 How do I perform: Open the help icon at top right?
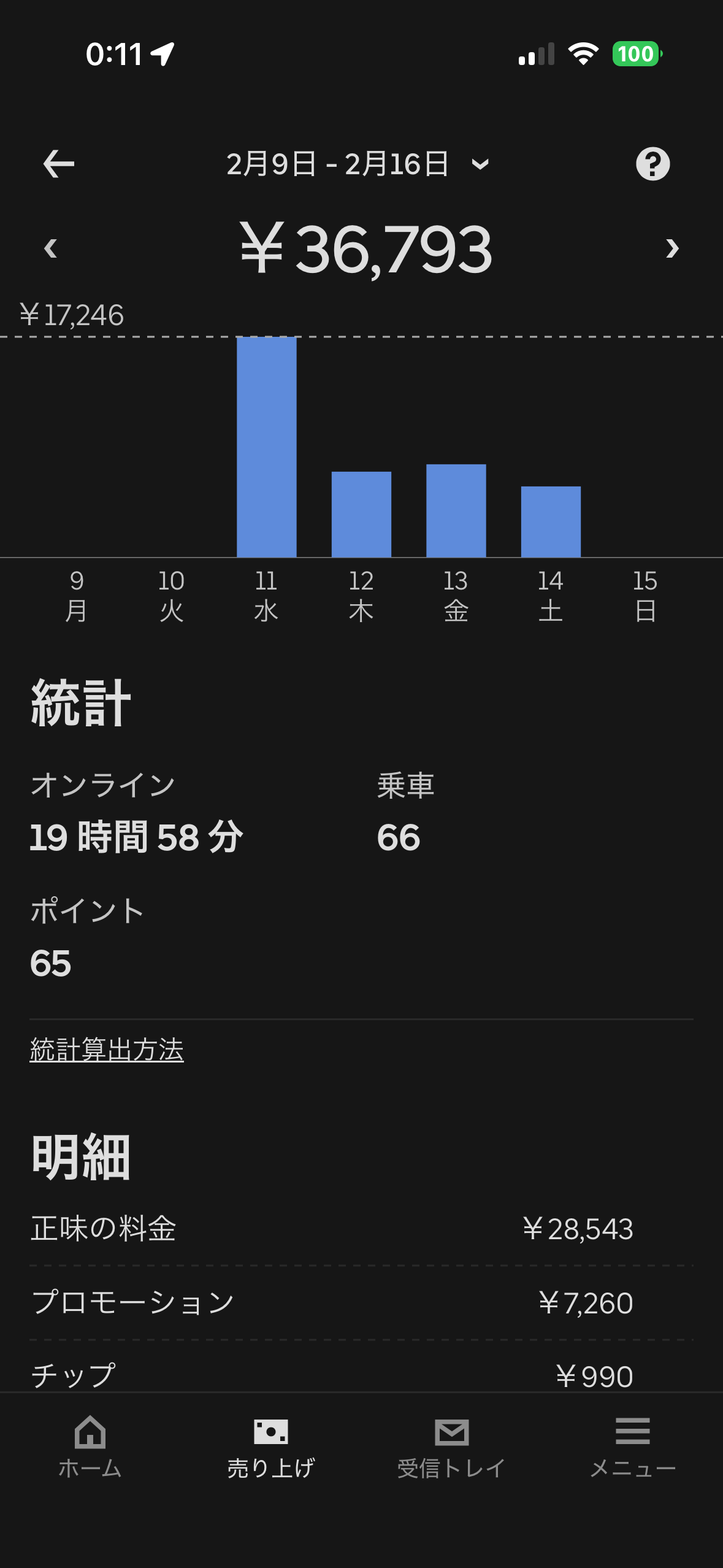point(652,164)
